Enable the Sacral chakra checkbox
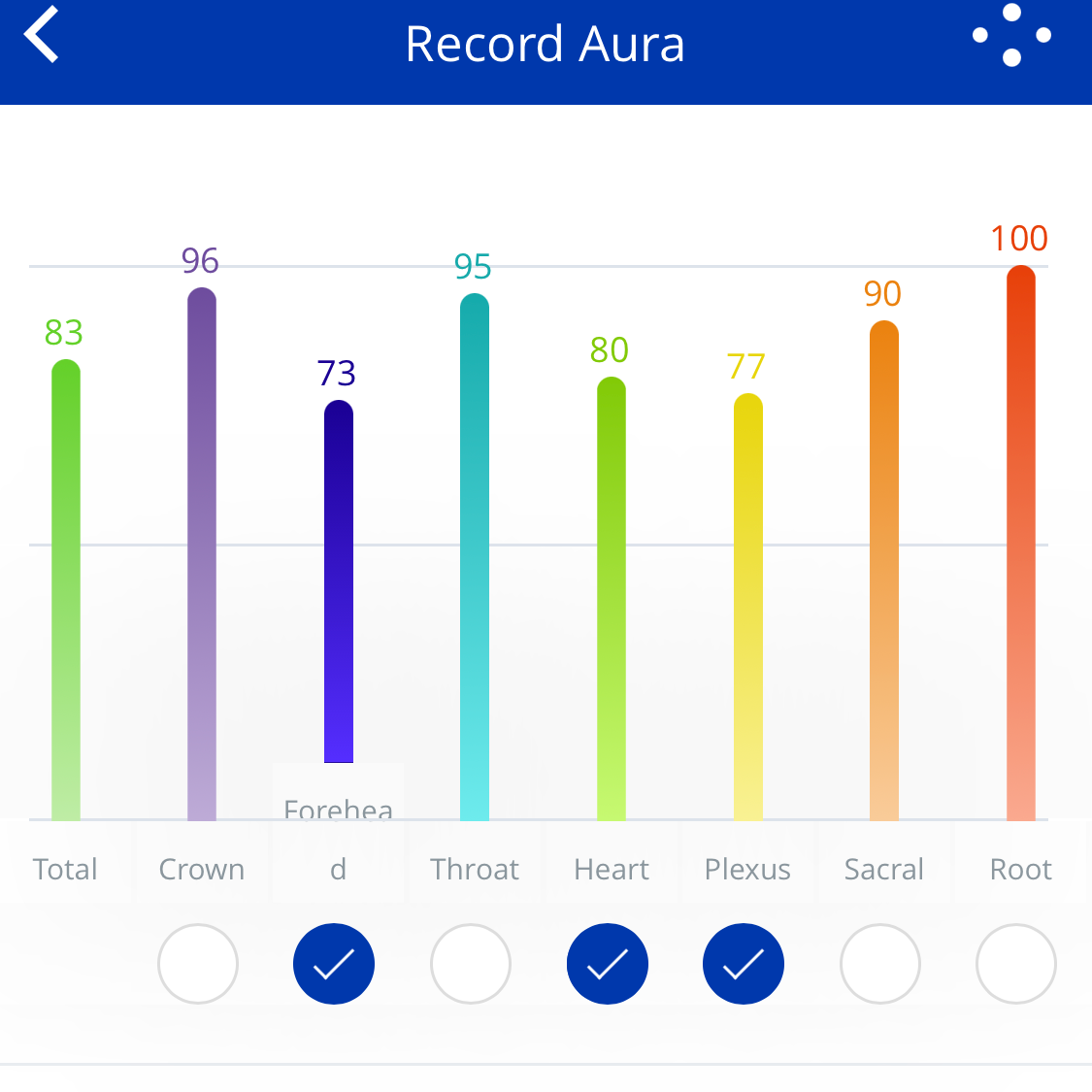 click(x=880, y=964)
